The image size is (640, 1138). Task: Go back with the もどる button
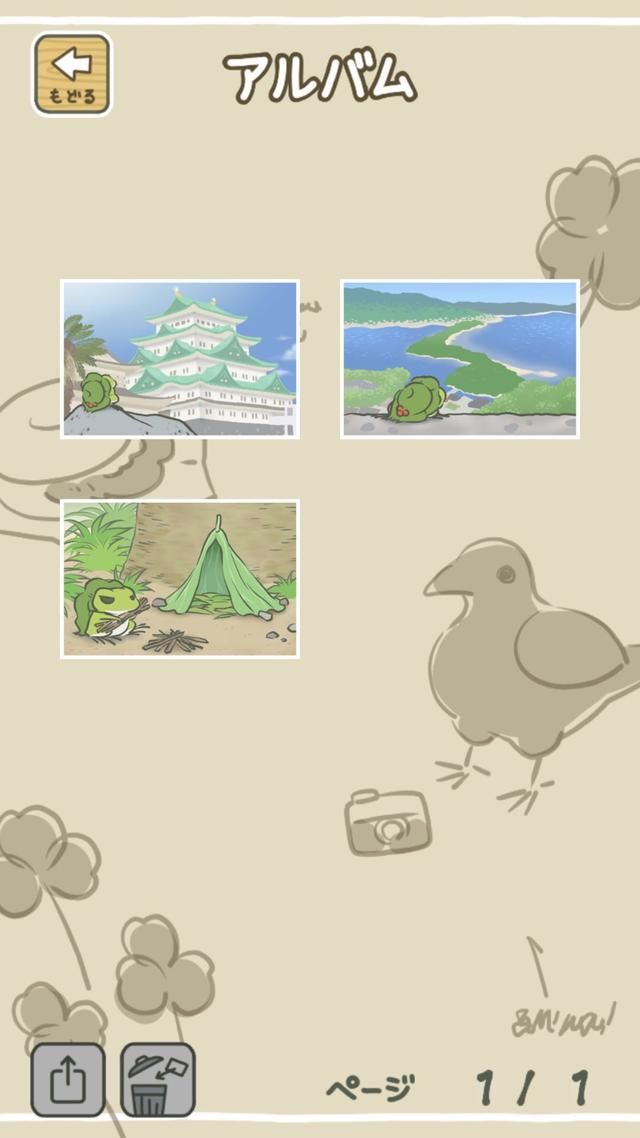click(72, 74)
